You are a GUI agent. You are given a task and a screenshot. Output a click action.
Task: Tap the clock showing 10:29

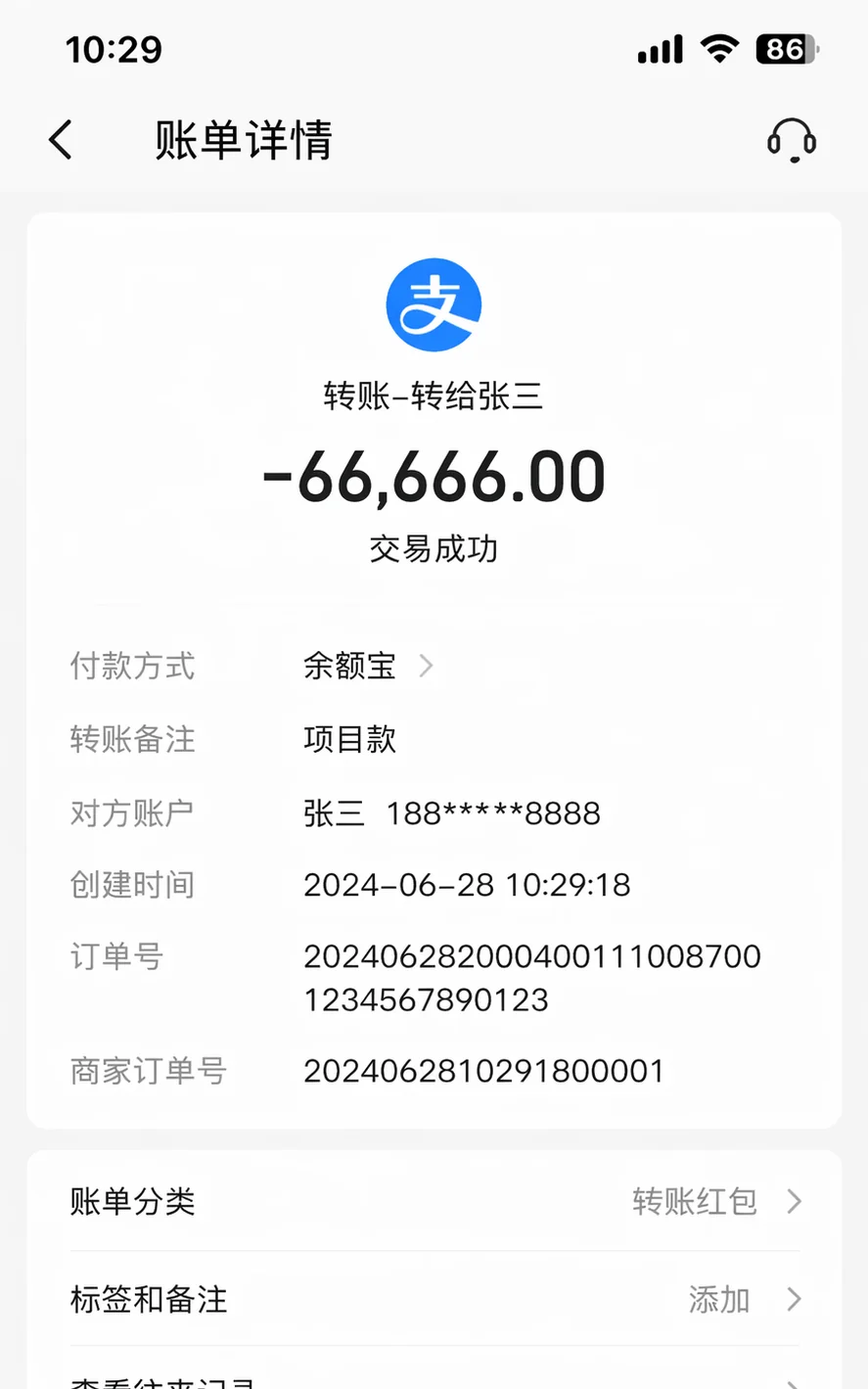pyautogui.click(x=112, y=49)
